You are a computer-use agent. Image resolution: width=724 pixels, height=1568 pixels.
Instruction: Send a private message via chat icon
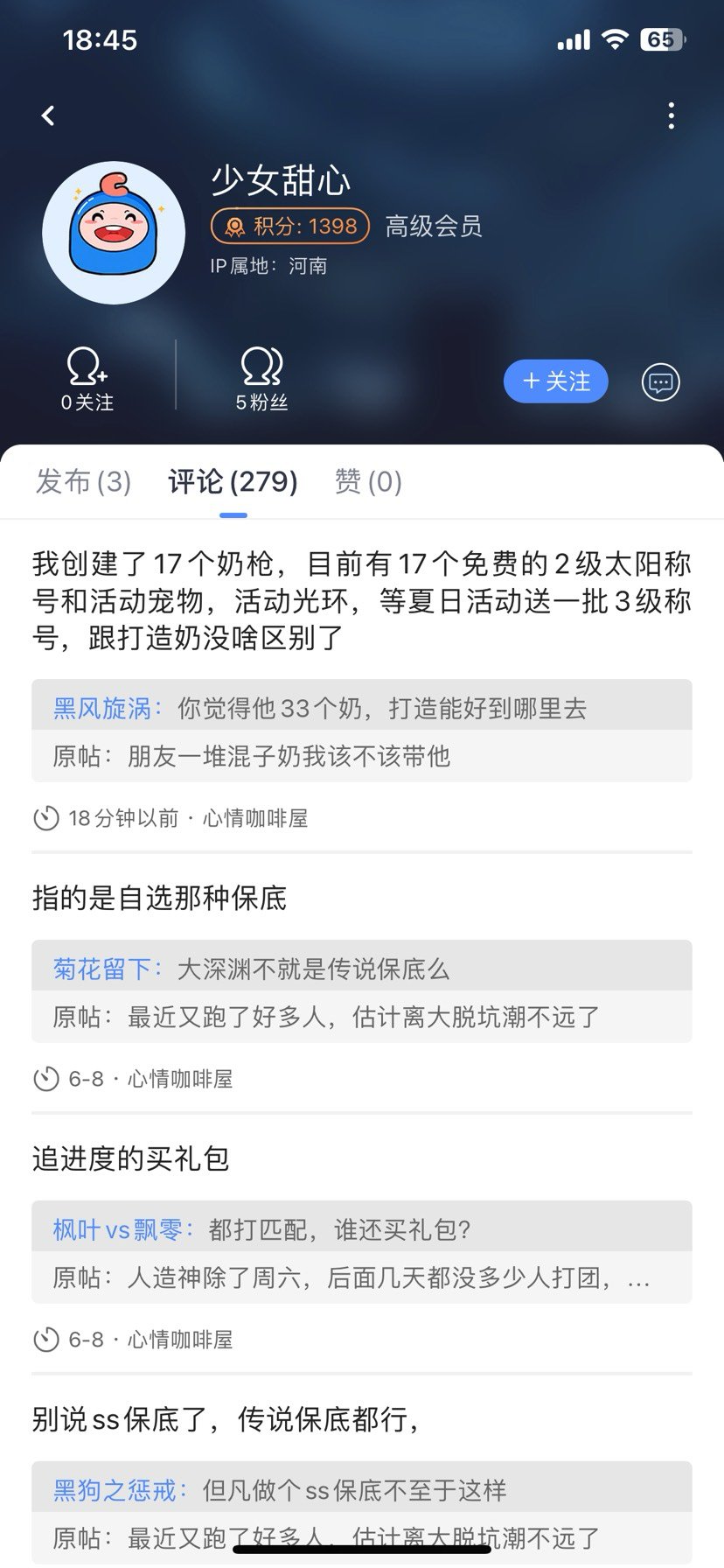coord(660,382)
